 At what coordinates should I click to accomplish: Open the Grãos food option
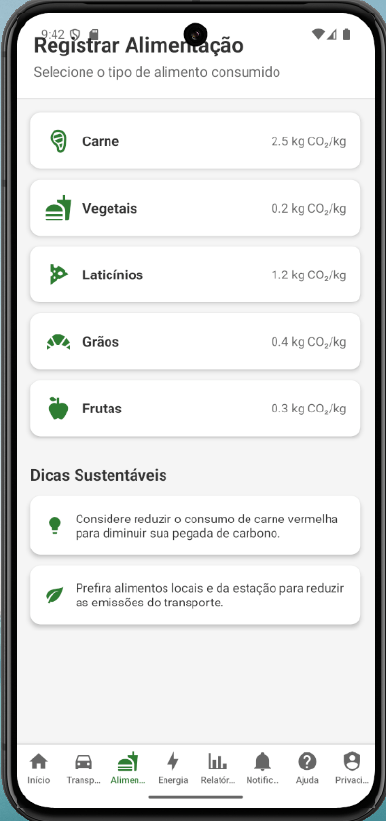coord(195,341)
